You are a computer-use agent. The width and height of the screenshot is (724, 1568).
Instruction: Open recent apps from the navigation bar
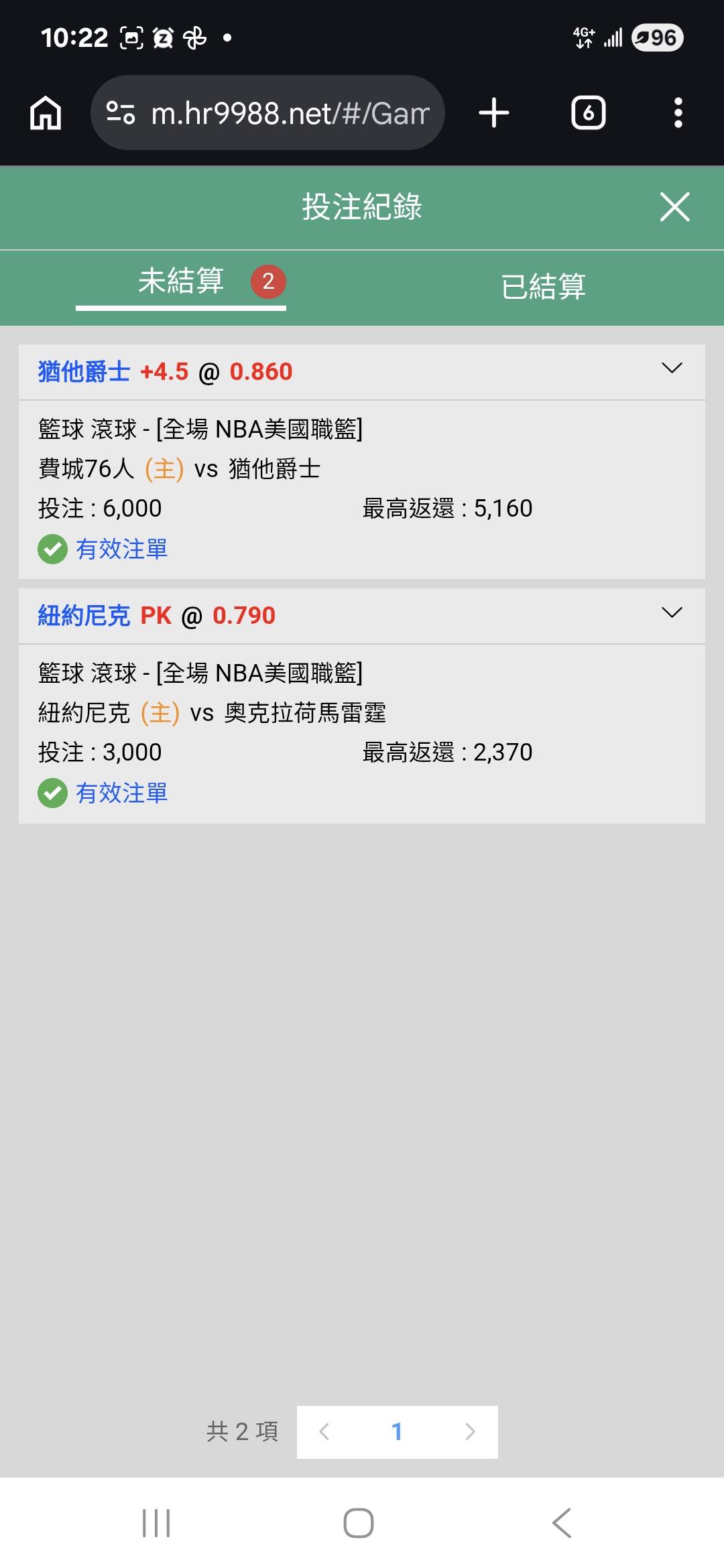pos(156,1523)
